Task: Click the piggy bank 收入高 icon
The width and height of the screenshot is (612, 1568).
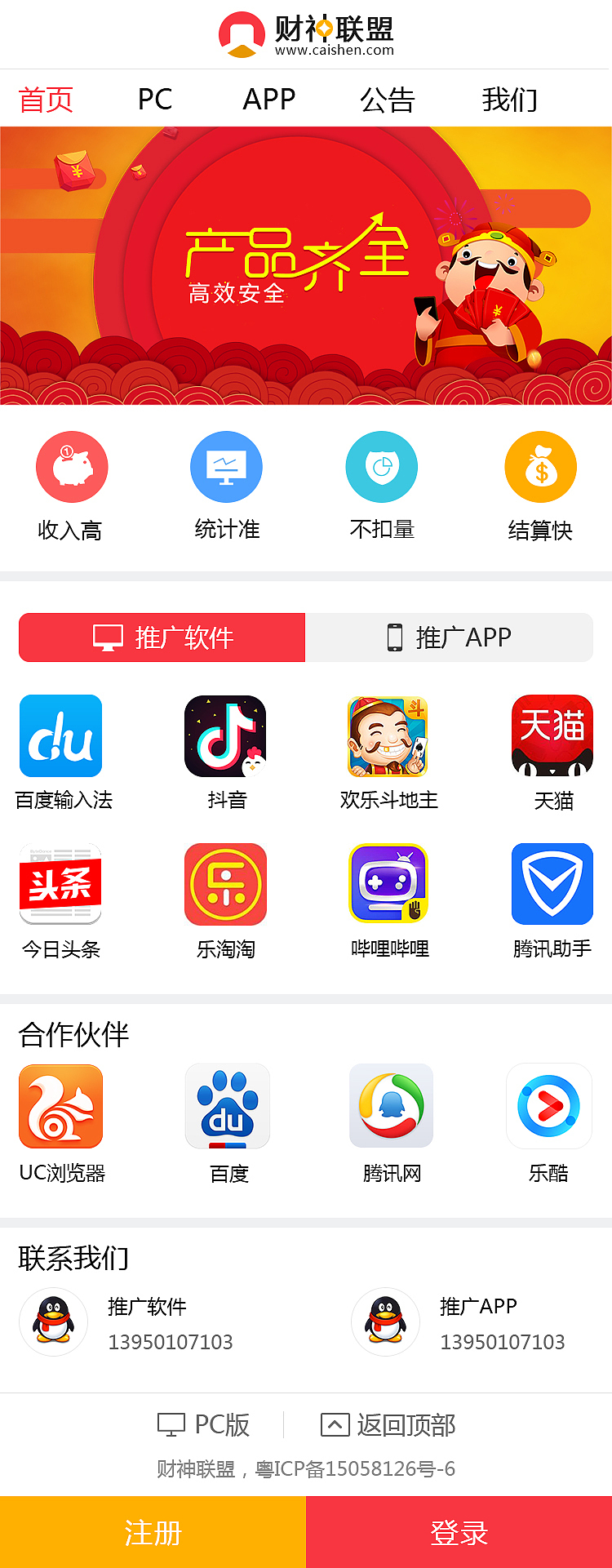Action: (x=72, y=466)
